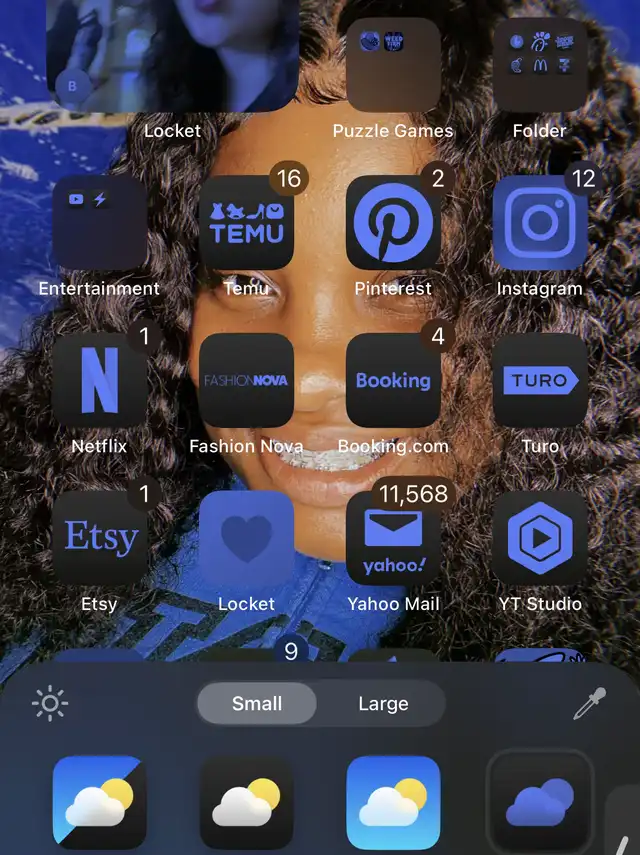Open the eyedropper color picker

[x=589, y=704]
